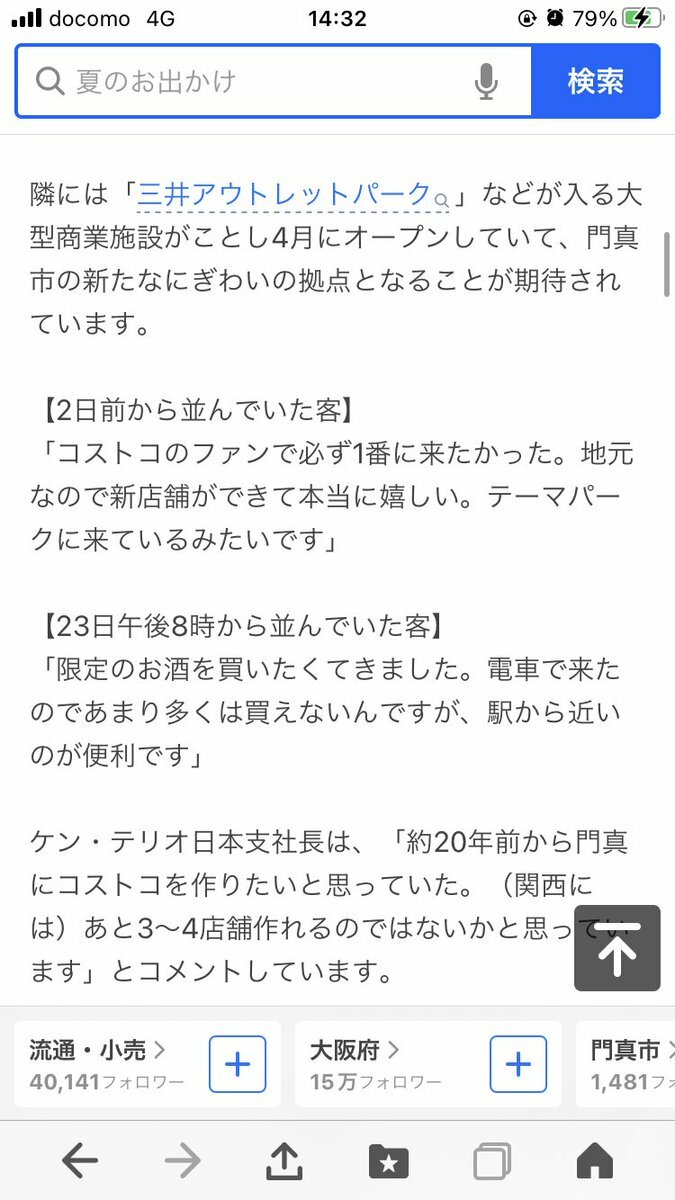Start voice search with the microphone icon
675x1200 pixels.
(x=486, y=81)
